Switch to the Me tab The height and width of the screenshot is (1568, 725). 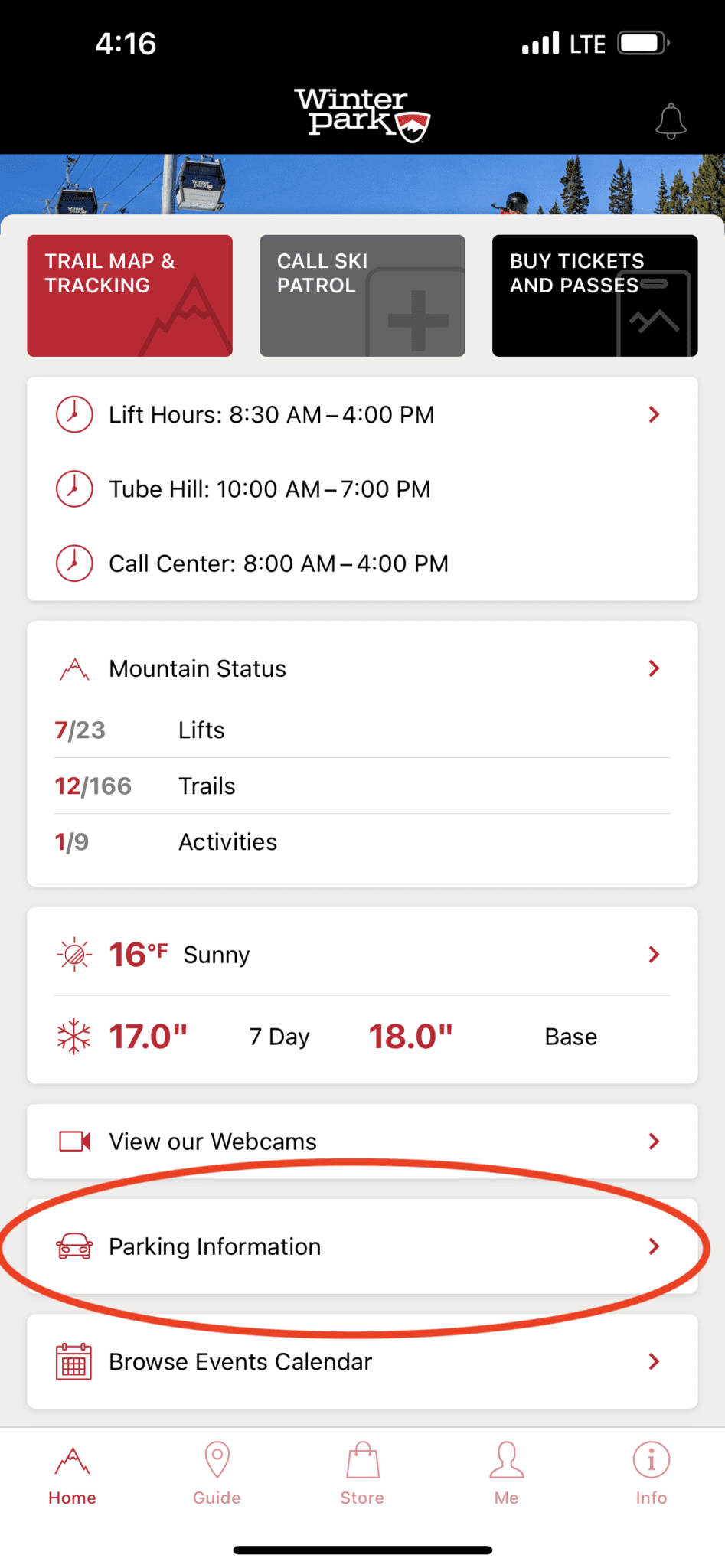click(x=507, y=1476)
